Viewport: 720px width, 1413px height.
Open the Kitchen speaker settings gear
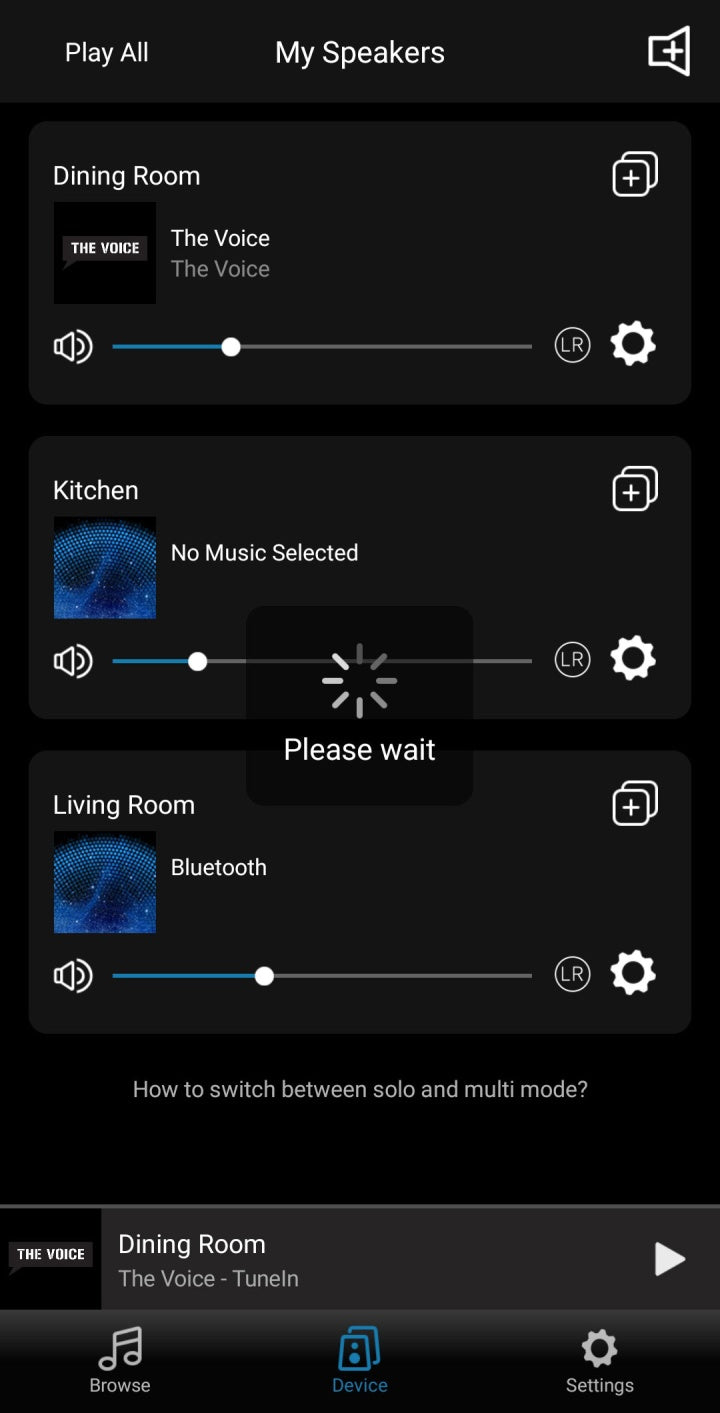tap(633, 659)
